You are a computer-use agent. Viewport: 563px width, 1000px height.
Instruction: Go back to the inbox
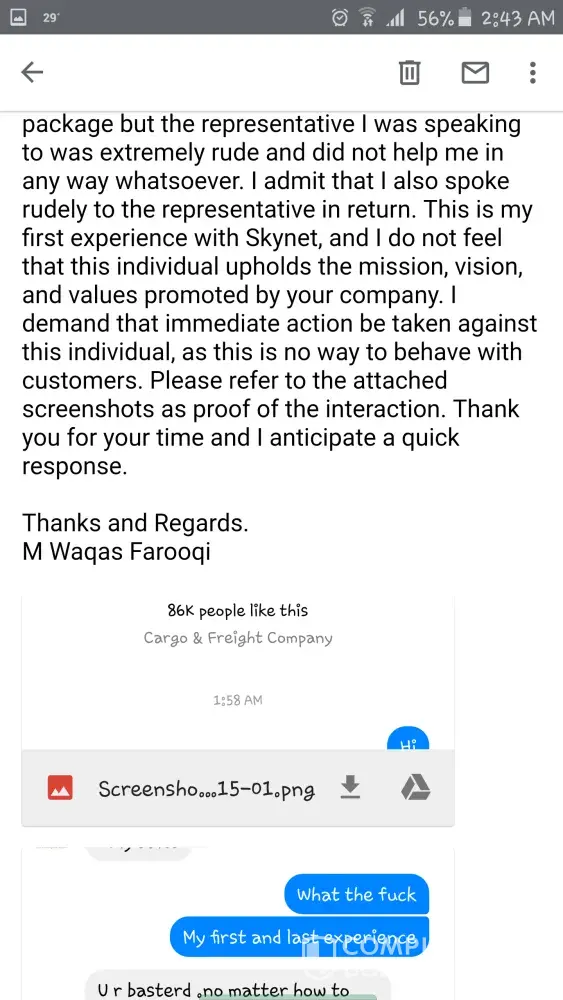(33, 73)
